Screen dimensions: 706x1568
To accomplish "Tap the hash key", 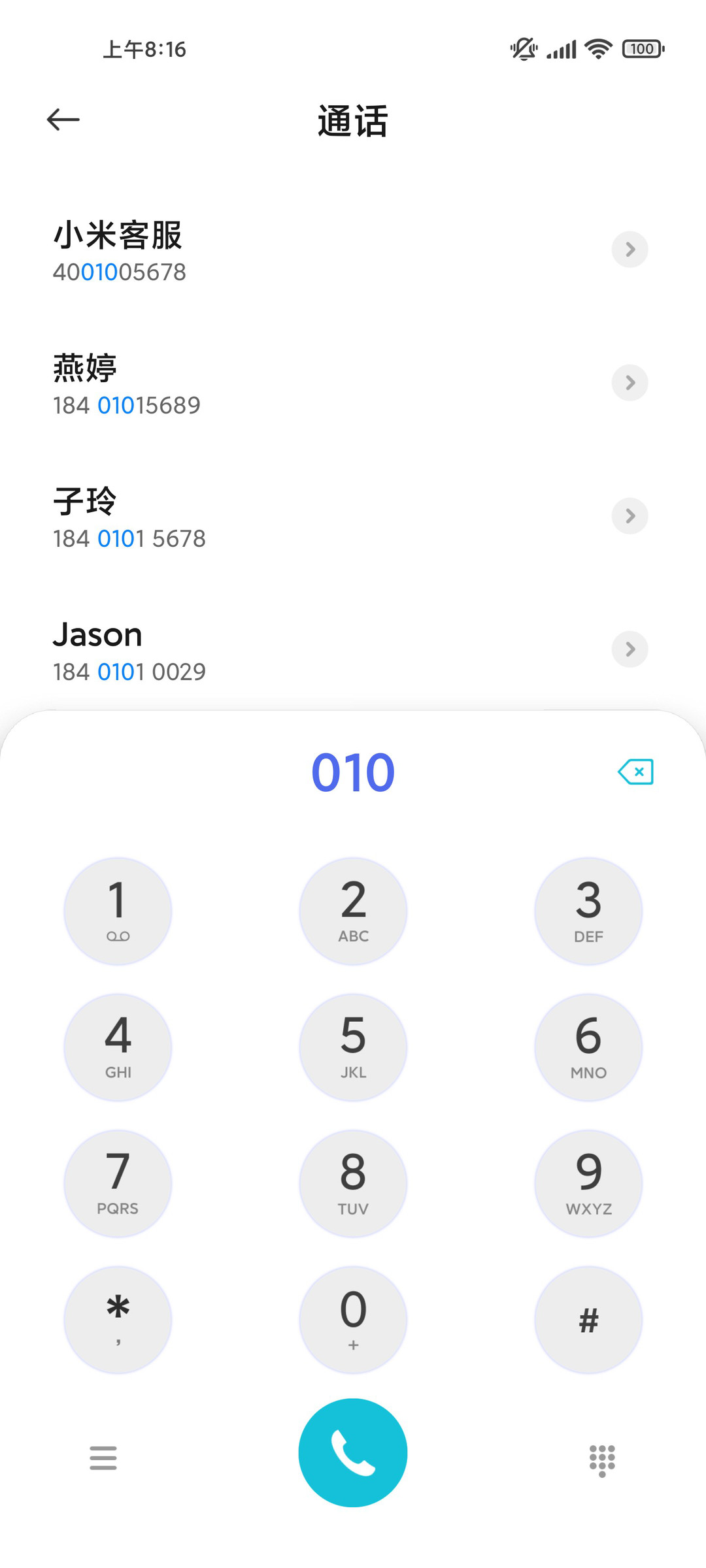I will point(588,1320).
